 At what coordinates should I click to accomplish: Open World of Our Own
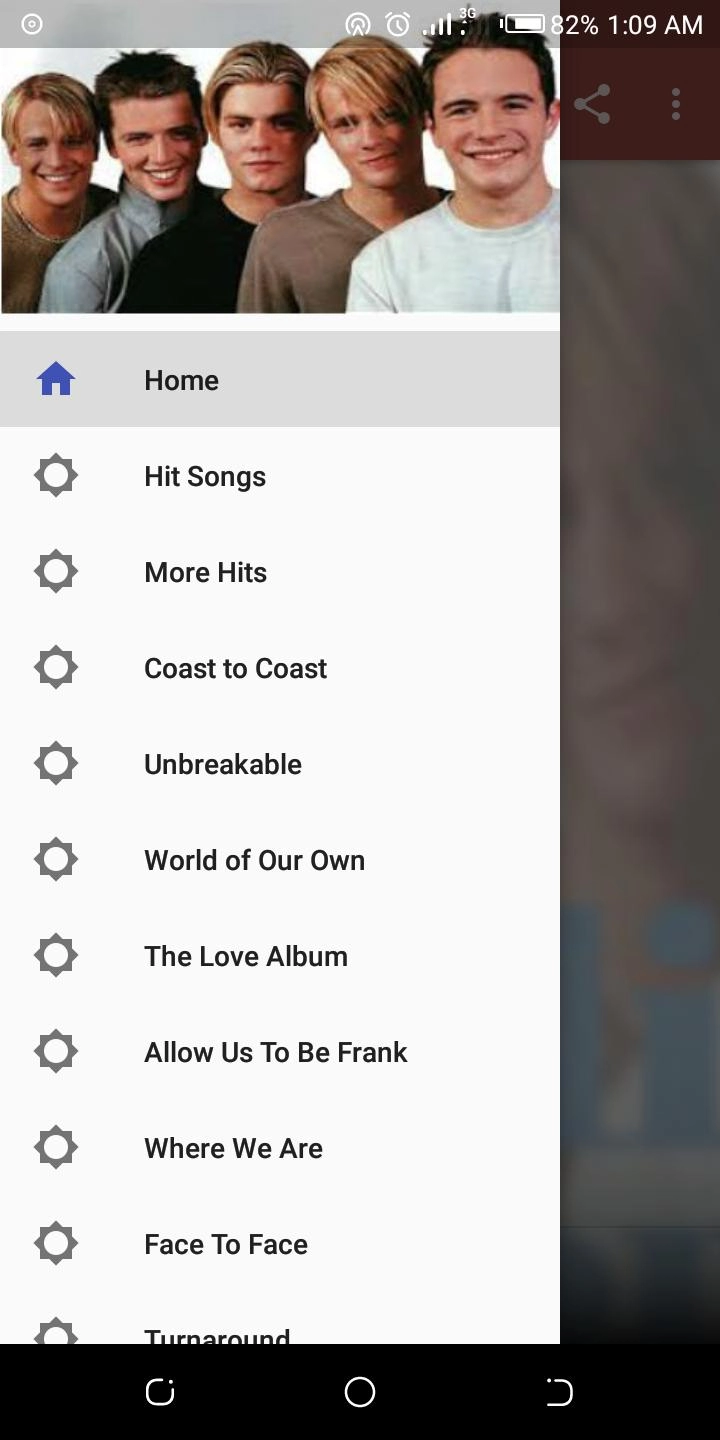254,860
